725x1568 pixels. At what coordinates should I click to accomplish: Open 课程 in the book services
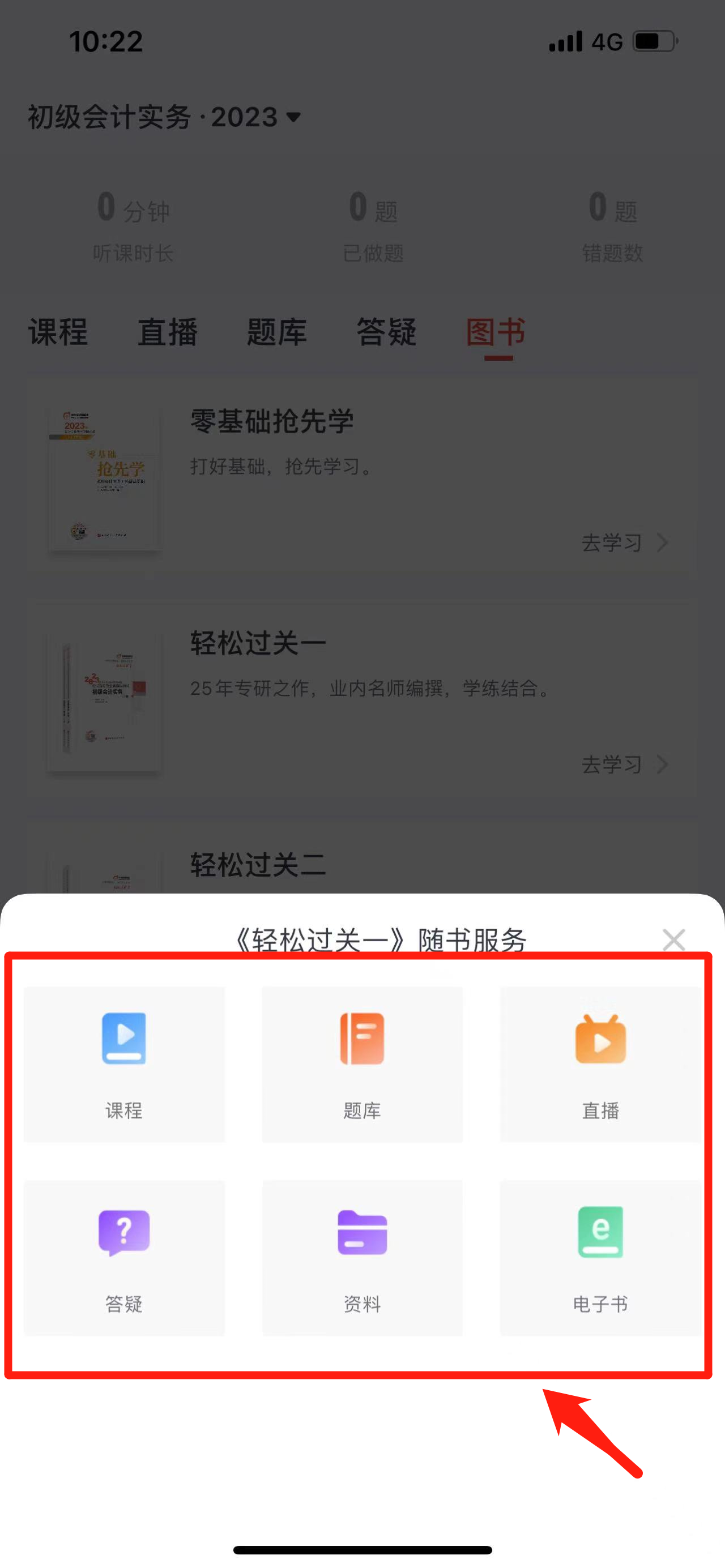tap(124, 1063)
